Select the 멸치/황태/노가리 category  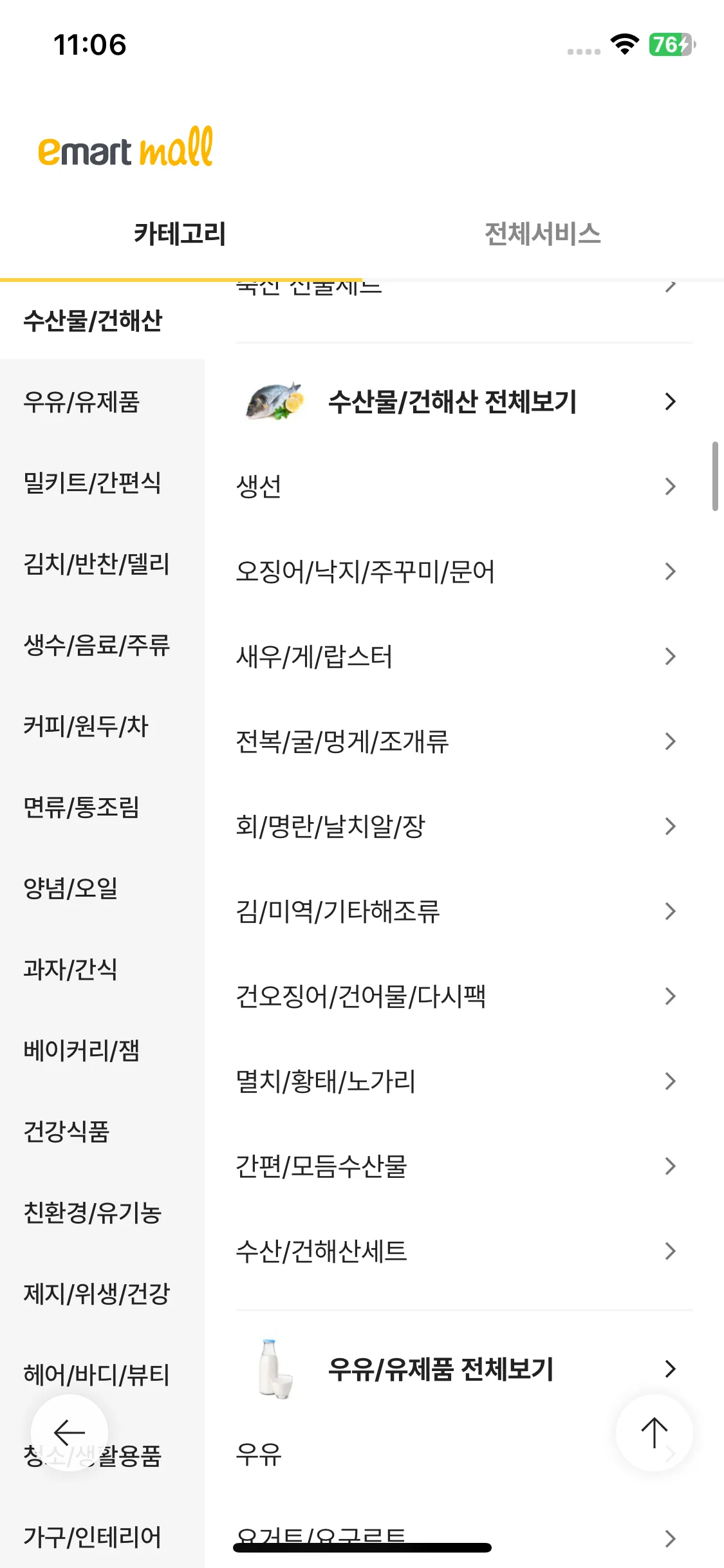(x=326, y=1081)
